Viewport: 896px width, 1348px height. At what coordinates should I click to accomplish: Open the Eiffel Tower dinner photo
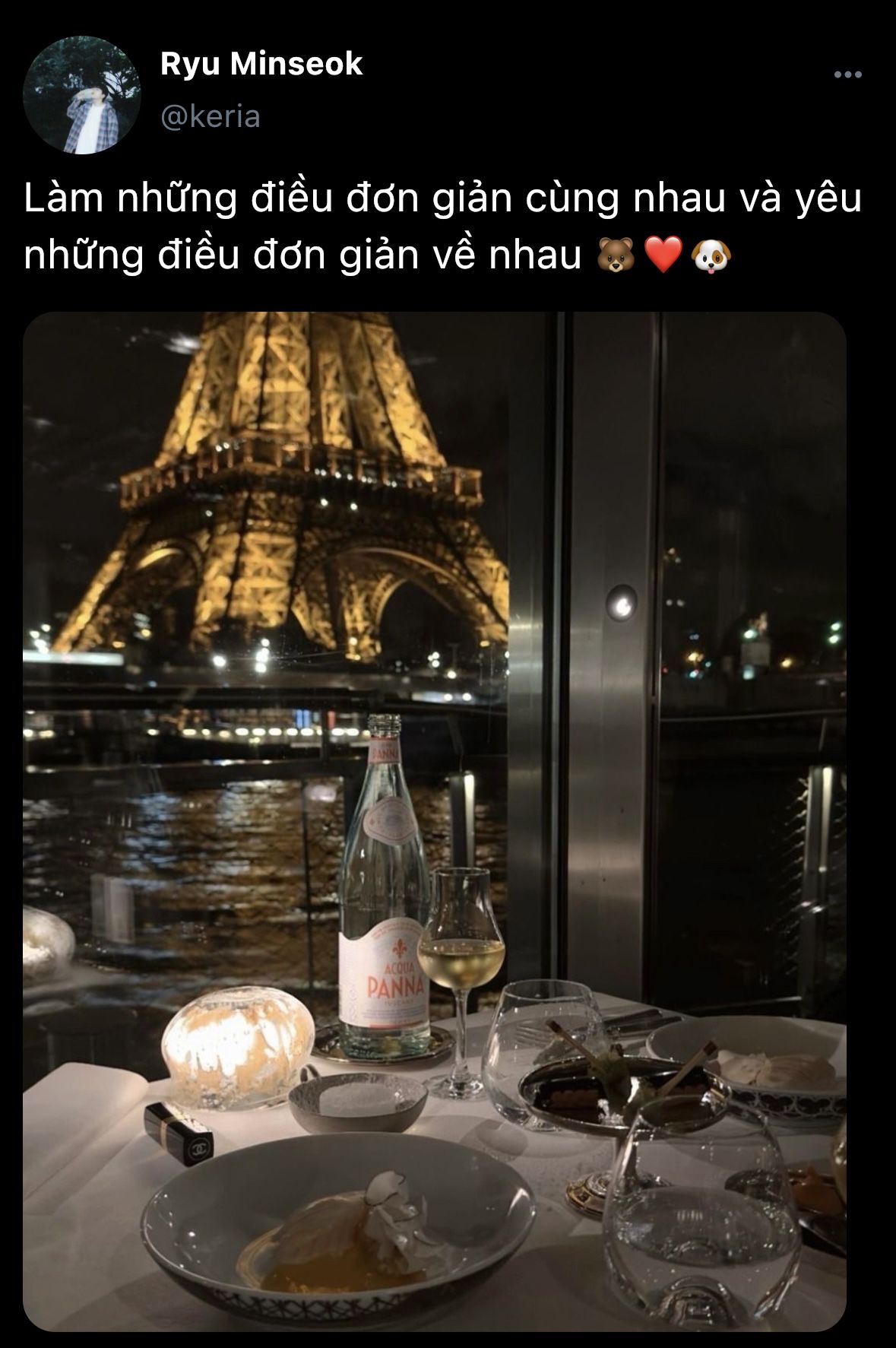[434, 820]
